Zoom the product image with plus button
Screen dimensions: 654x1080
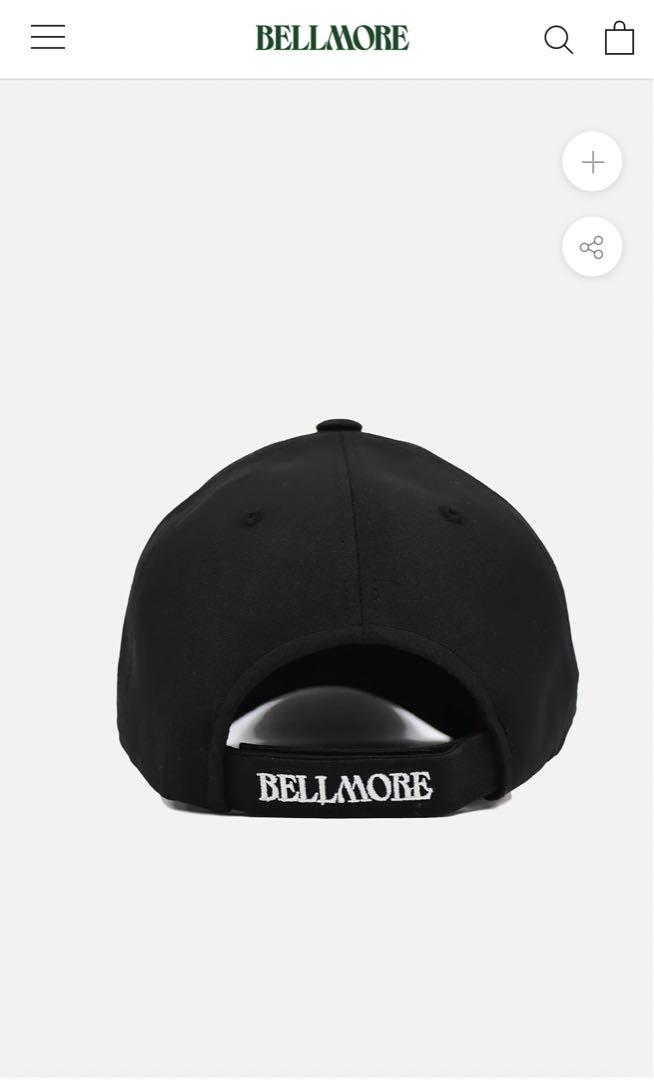click(x=592, y=162)
